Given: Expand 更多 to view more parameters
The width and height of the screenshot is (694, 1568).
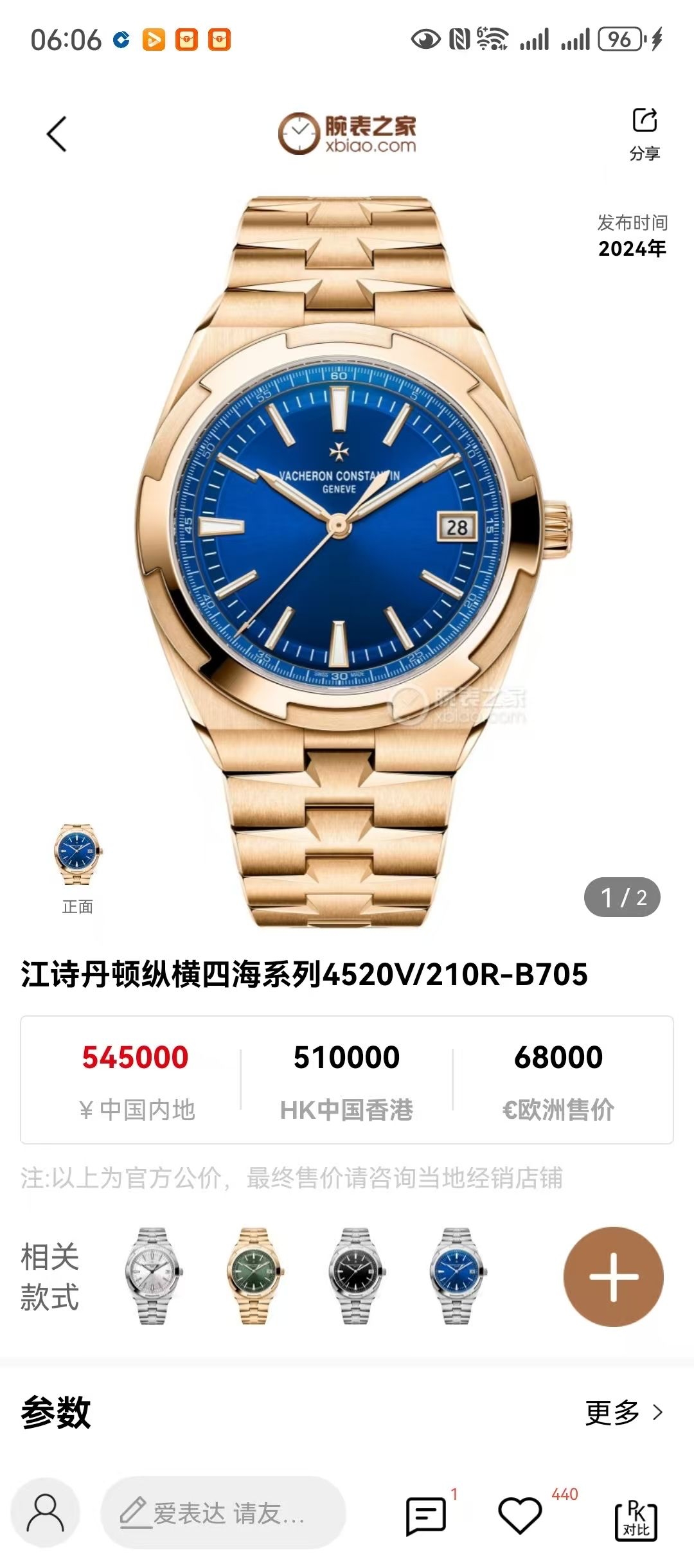Looking at the screenshot, I should pyautogui.click(x=623, y=1412).
